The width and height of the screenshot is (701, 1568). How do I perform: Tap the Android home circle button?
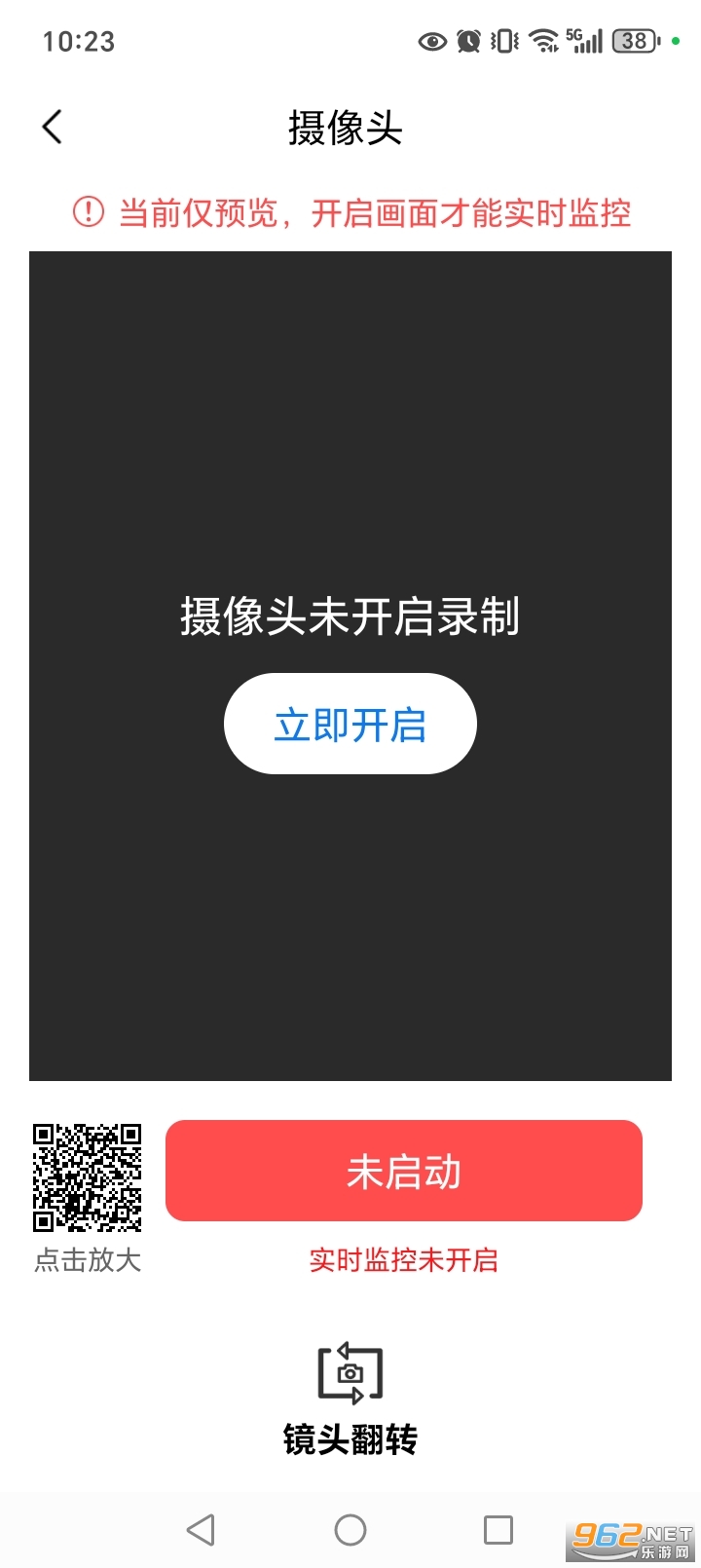pyautogui.click(x=350, y=1530)
